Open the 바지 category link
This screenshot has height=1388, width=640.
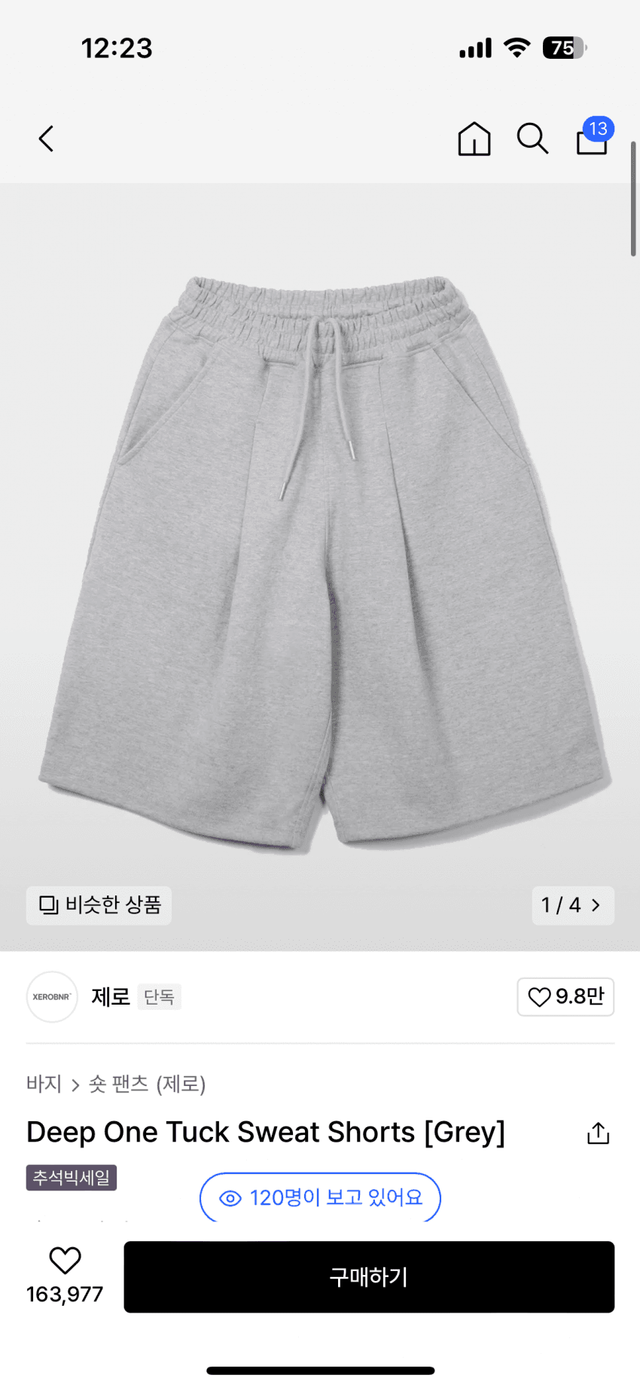(x=44, y=1084)
